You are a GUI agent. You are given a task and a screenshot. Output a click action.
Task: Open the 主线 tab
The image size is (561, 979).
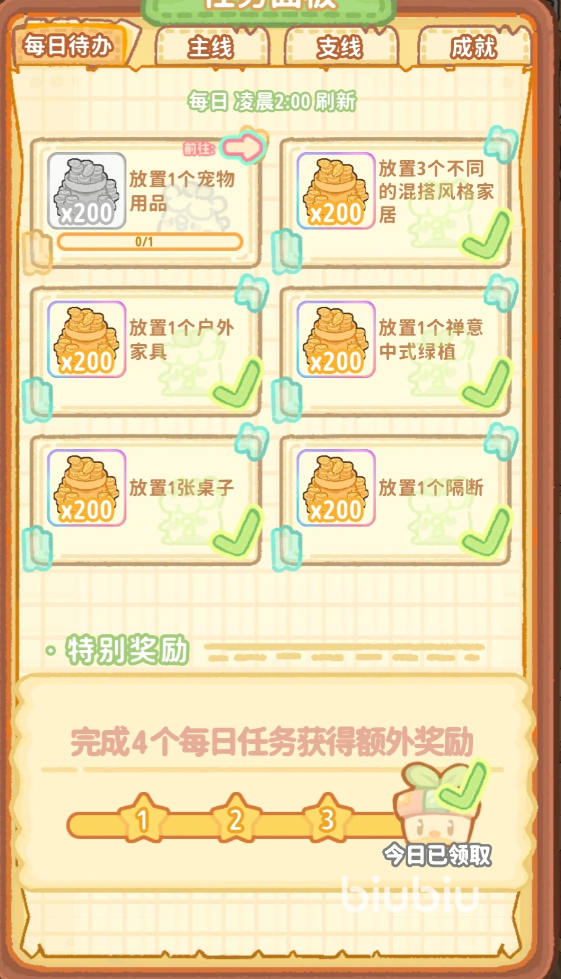212,47
